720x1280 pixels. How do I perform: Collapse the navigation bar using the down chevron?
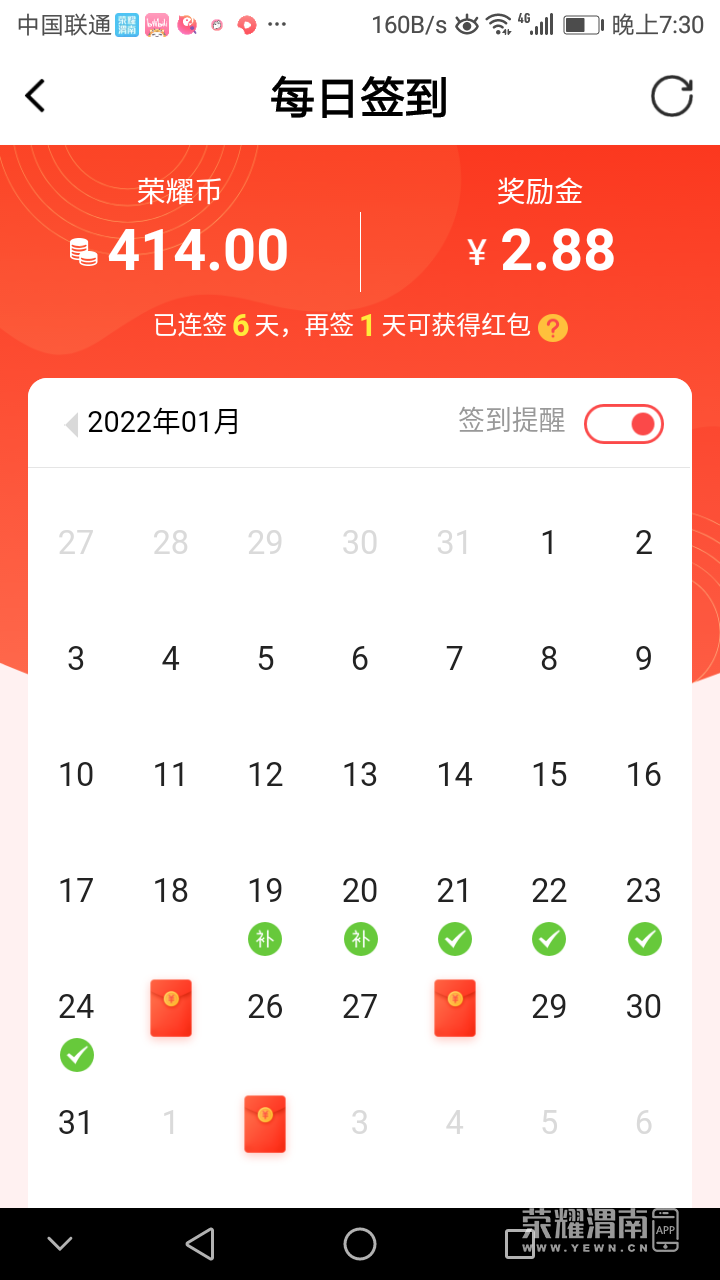59,1243
